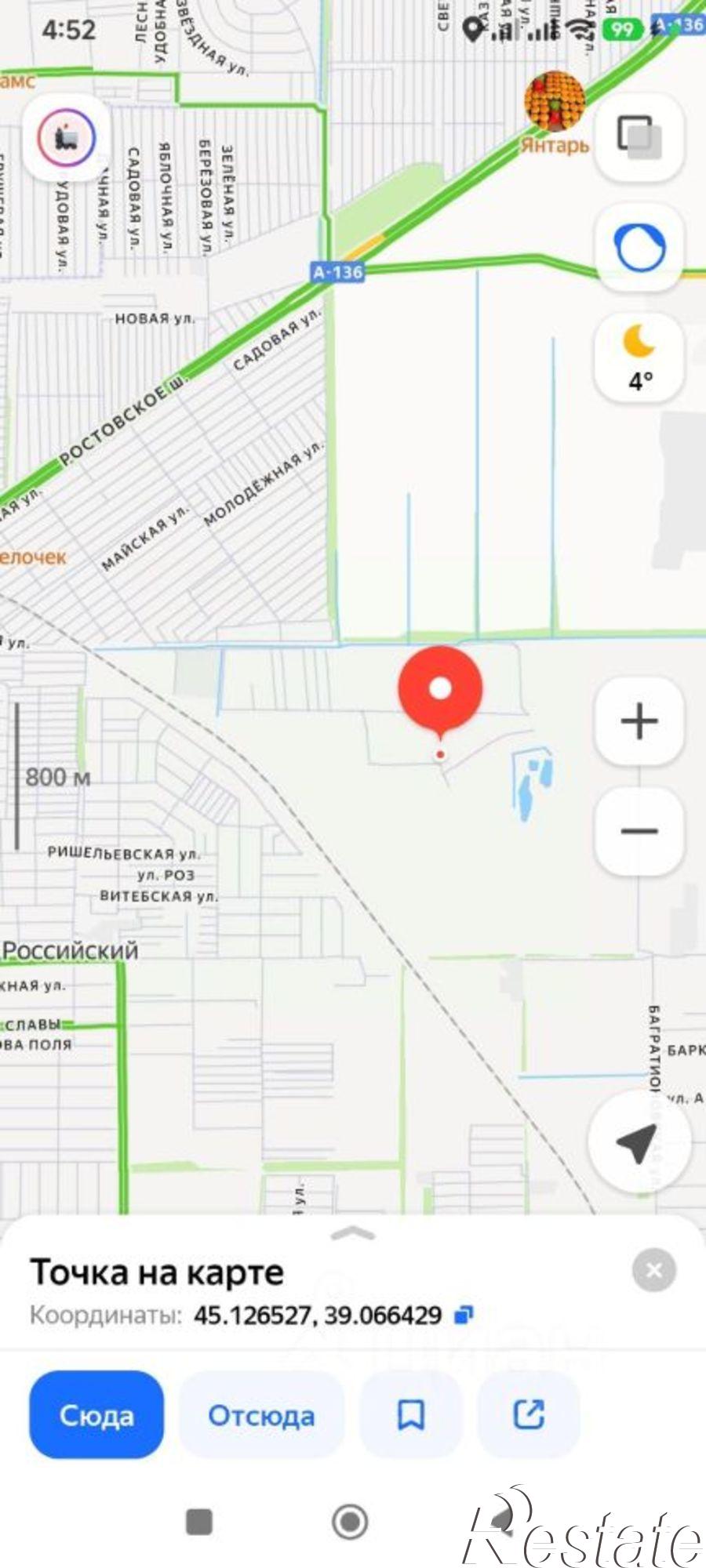This screenshot has height=1568, width=706.
Task: Tap the Отсюда route button
Action: coord(261,1415)
